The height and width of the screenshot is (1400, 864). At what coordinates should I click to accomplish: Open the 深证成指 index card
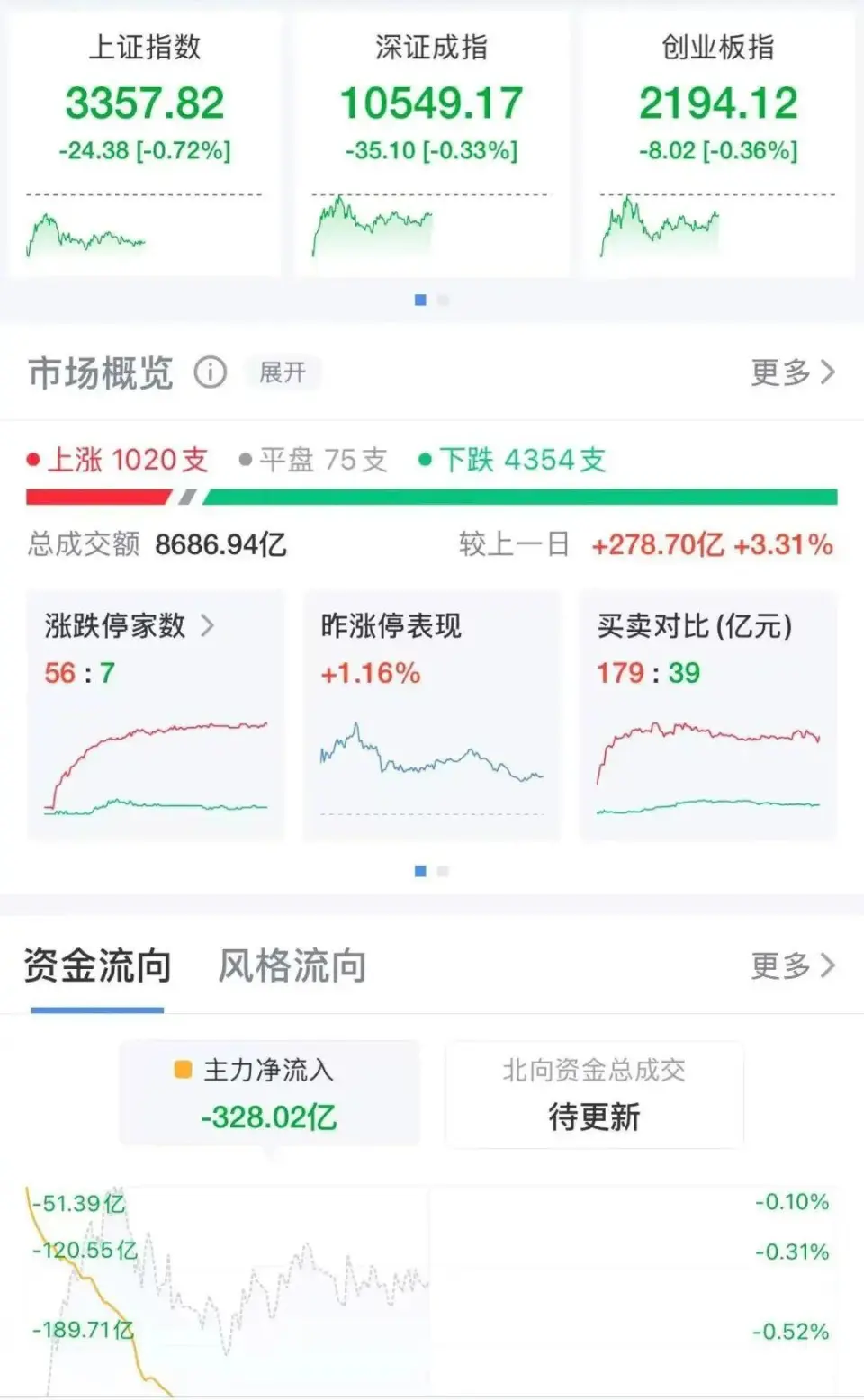tap(432, 144)
